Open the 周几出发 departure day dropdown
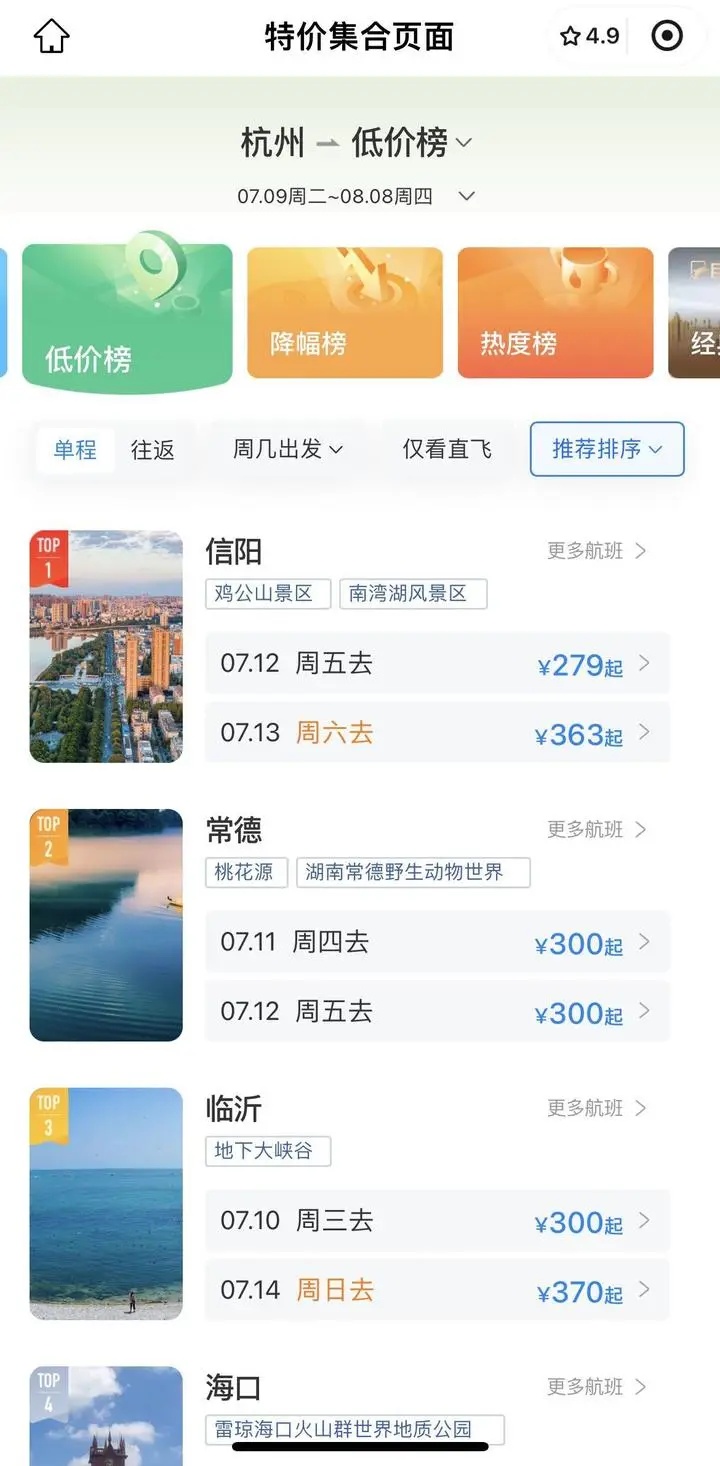Image resolution: width=720 pixels, height=1466 pixels. tap(286, 449)
